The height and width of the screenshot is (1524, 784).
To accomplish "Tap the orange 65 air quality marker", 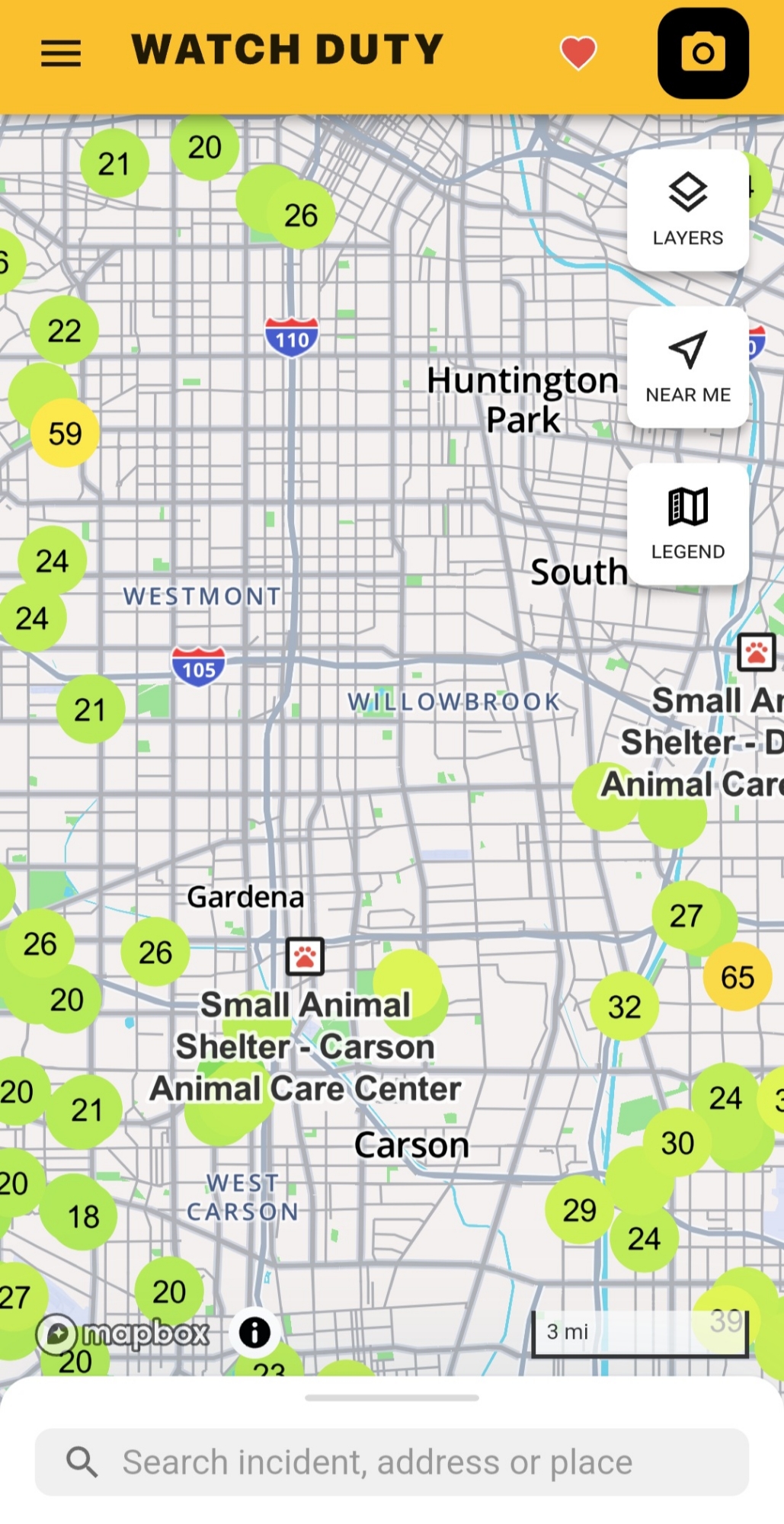I will [x=737, y=977].
